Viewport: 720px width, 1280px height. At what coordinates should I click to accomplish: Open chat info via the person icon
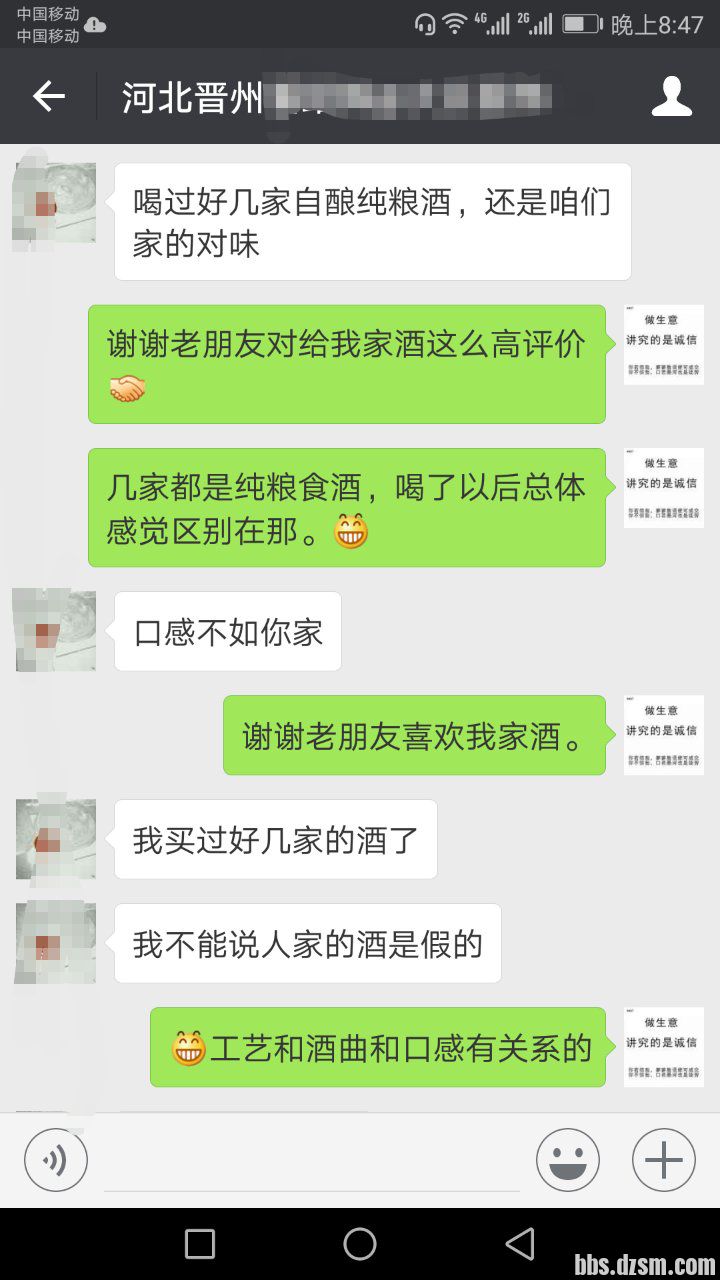(672, 96)
